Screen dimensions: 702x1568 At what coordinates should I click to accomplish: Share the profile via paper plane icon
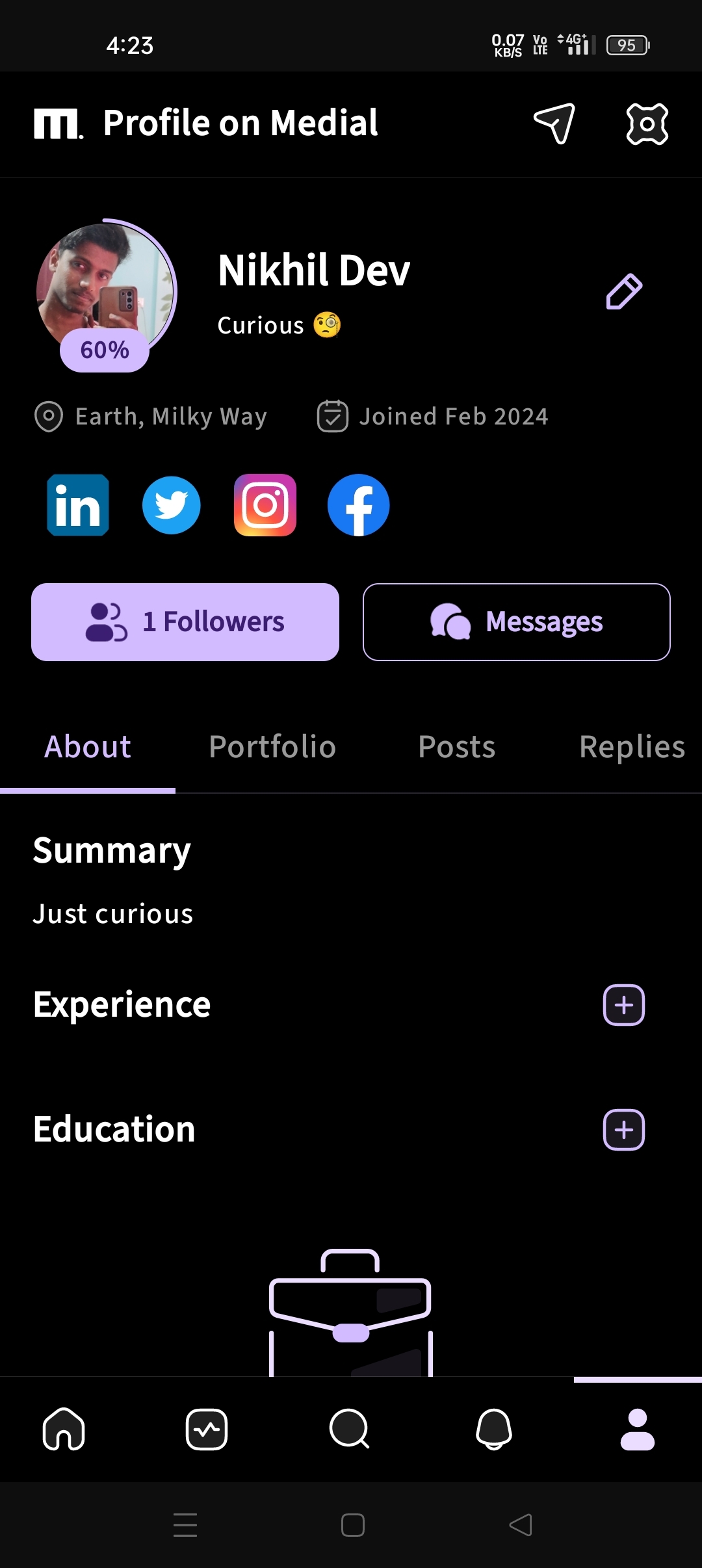(554, 124)
